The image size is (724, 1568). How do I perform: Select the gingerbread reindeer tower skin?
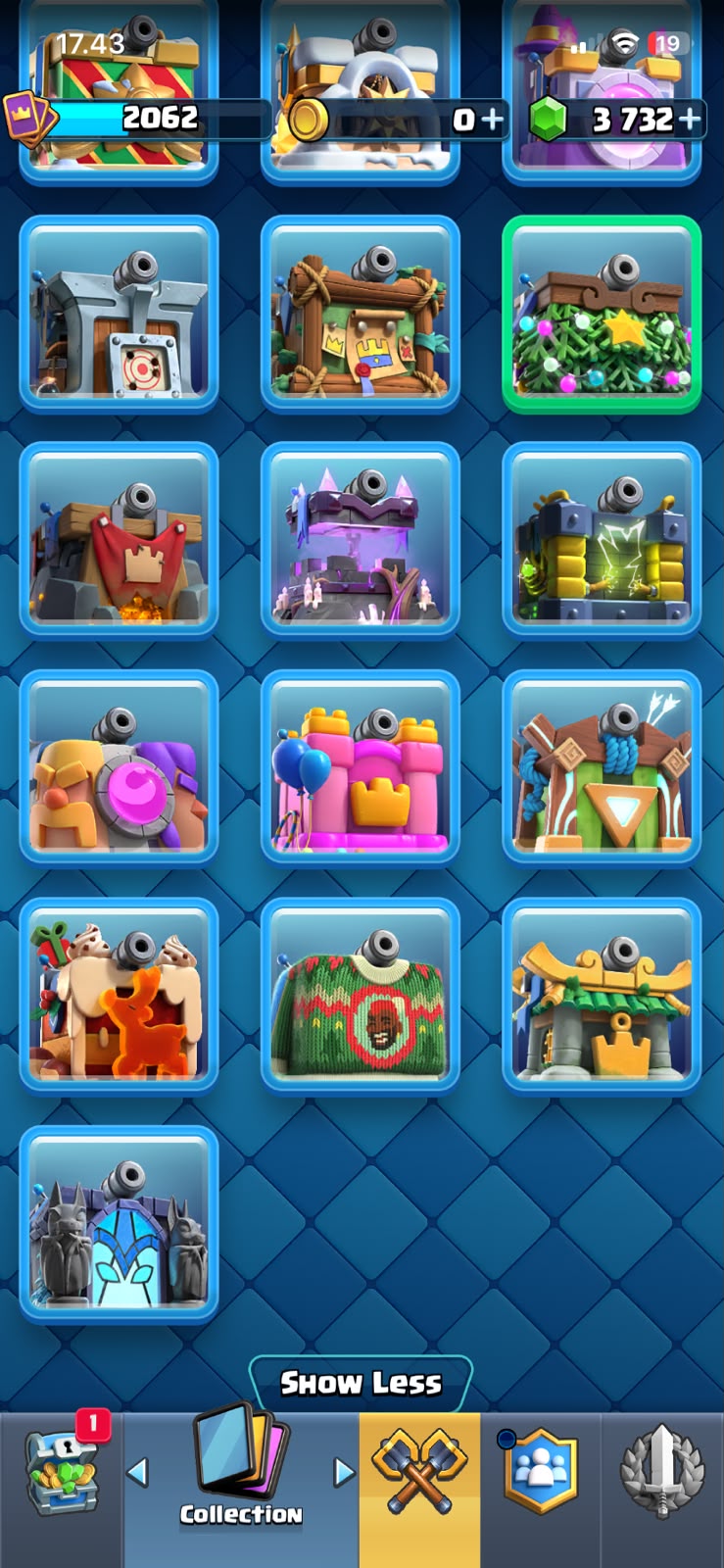click(x=119, y=995)
